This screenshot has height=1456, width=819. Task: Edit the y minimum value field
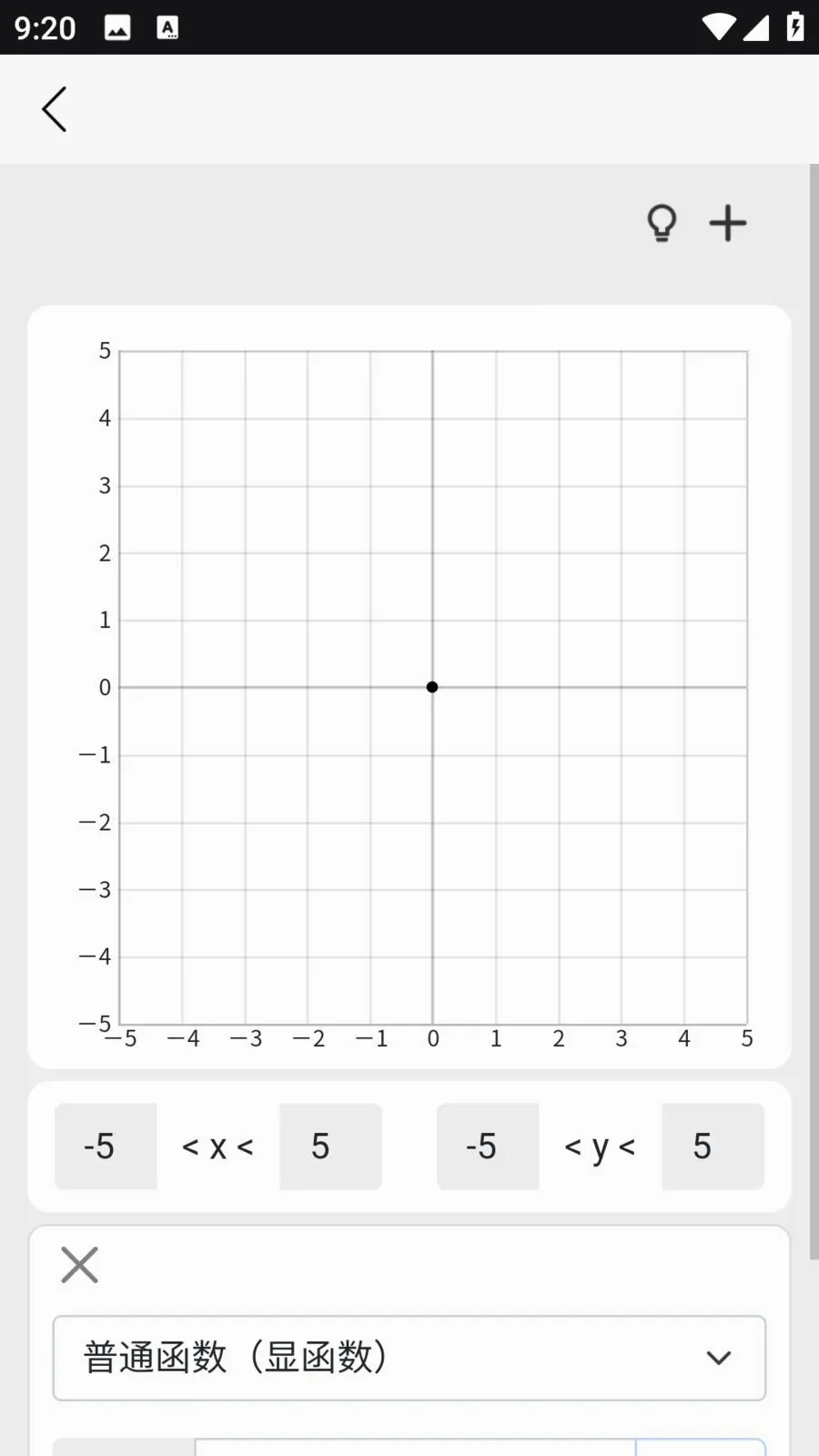tap(488, 1147)
